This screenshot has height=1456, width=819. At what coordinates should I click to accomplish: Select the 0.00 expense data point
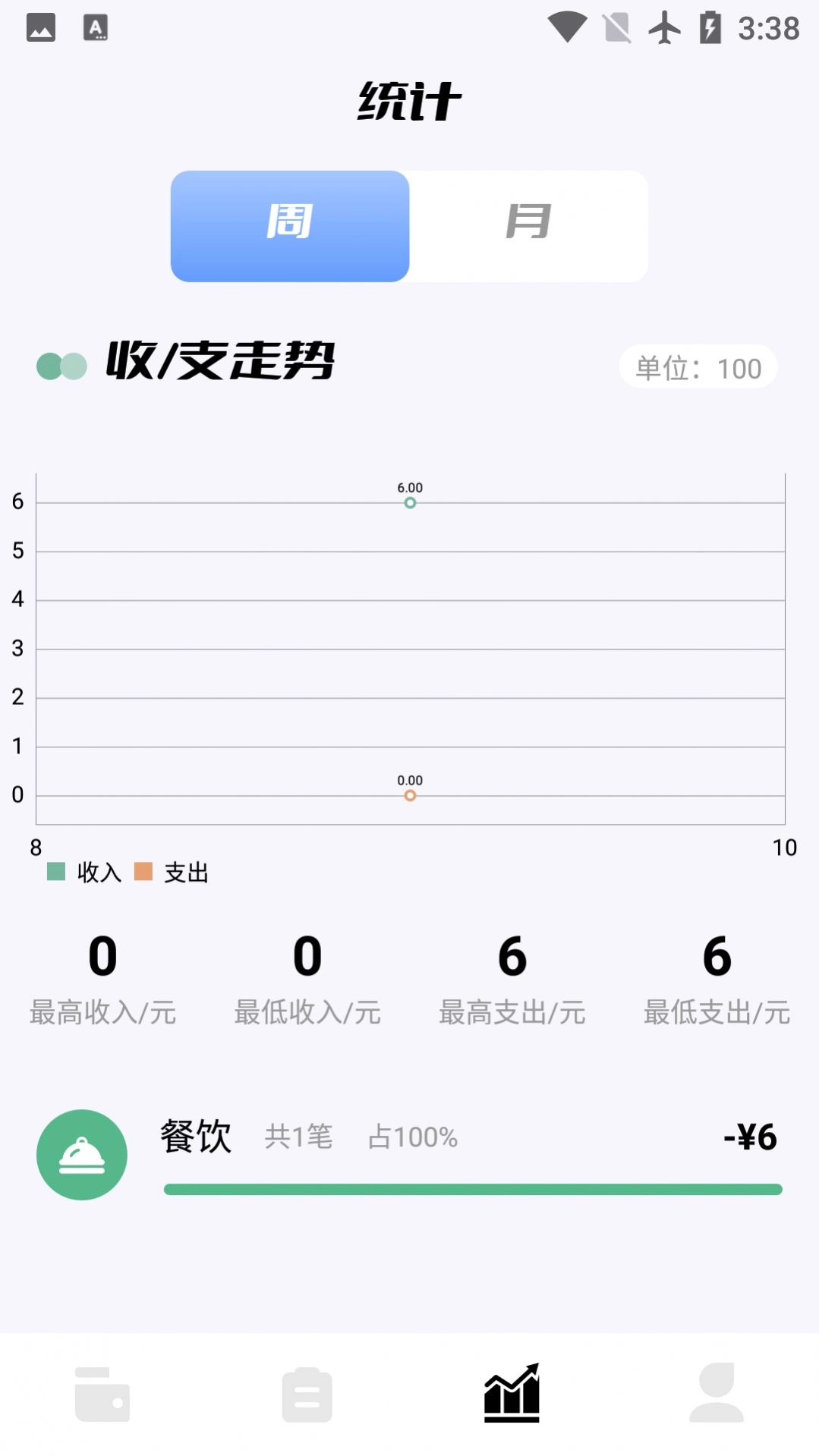click(410, 794)
